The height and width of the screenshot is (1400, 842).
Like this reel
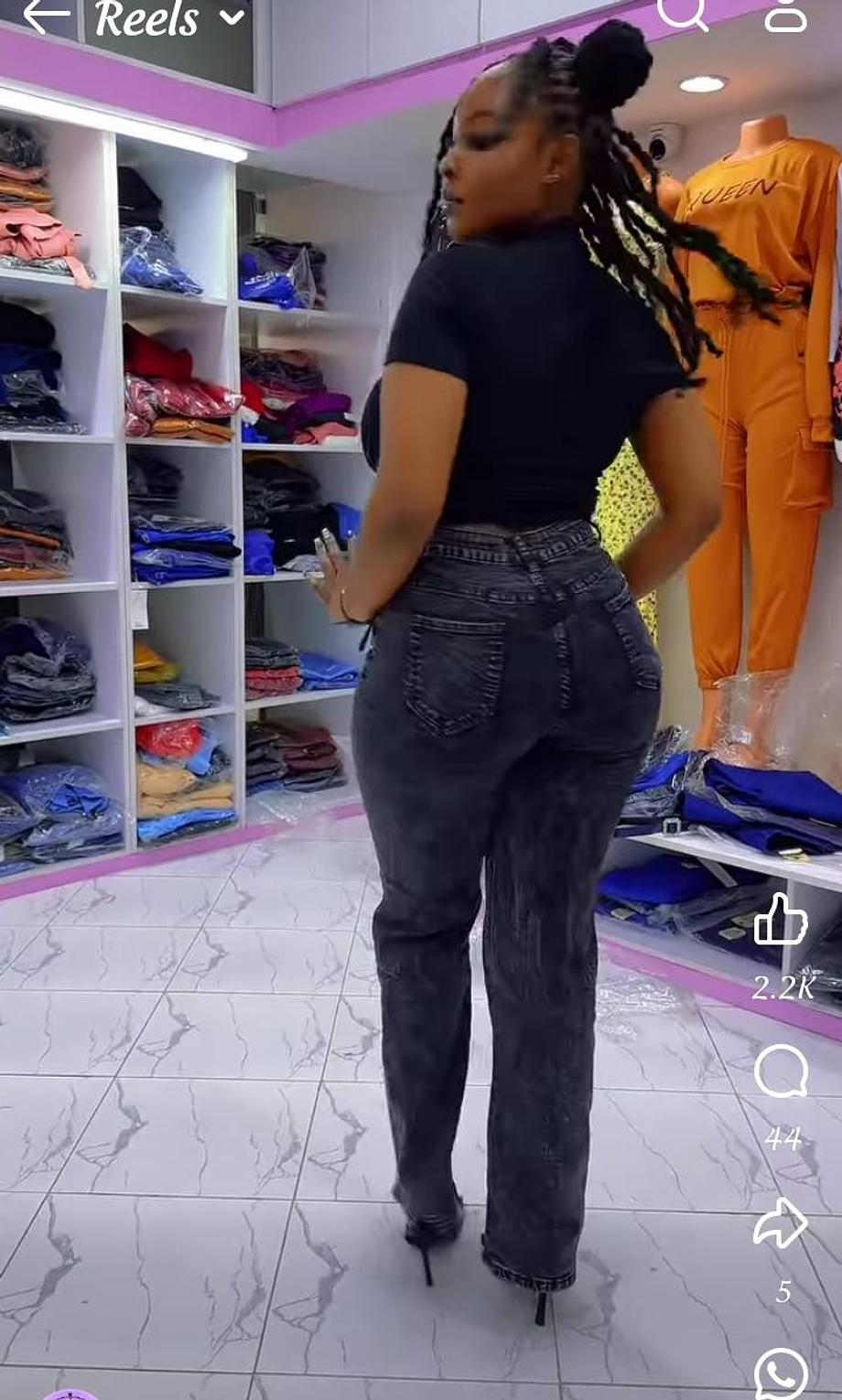781,919
